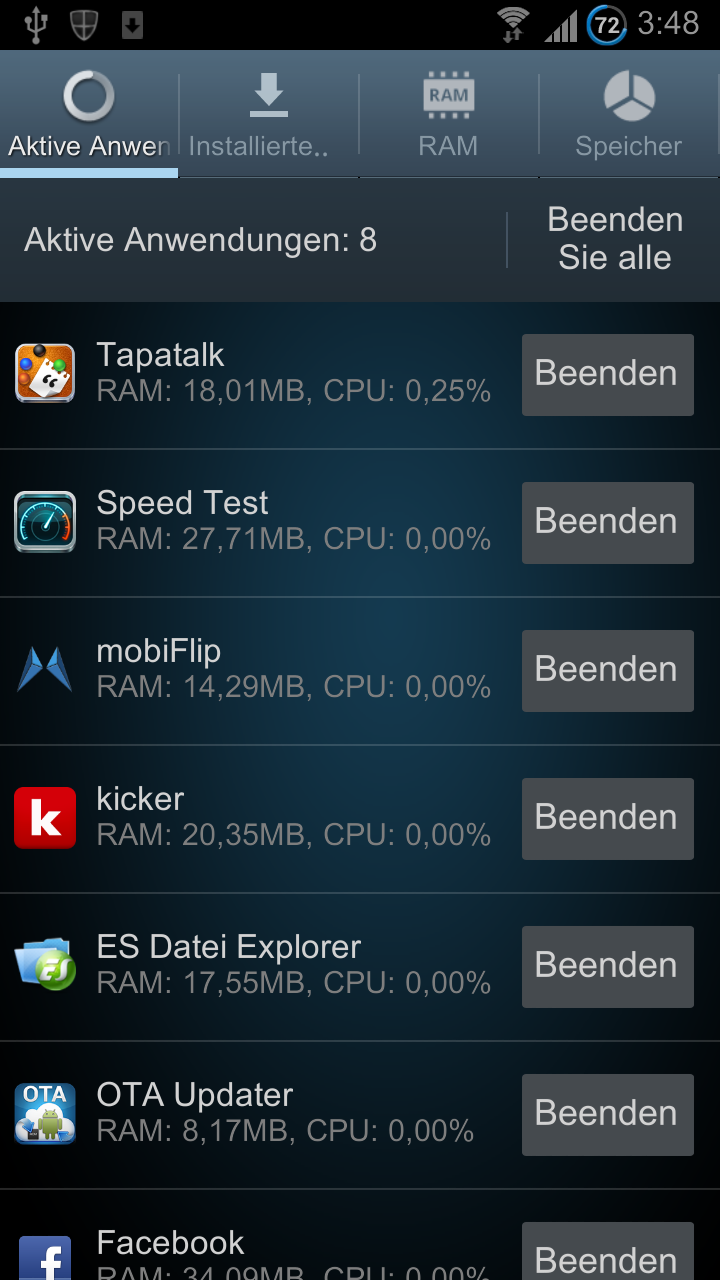Open the RAM tab
The image size is (720, 1280).
click(448, 114)
